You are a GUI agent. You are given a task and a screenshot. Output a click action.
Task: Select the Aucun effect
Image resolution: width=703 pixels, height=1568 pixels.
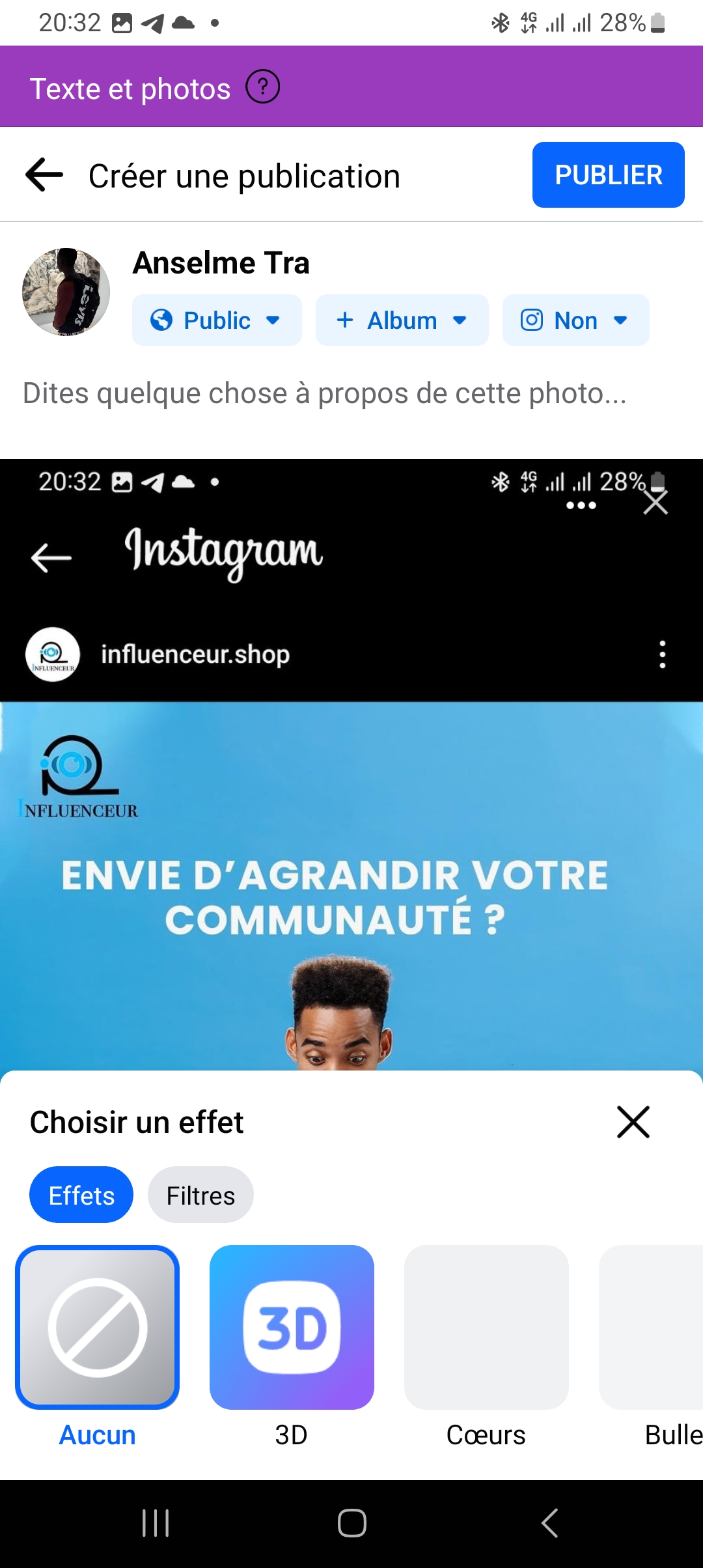point(98,1328)
